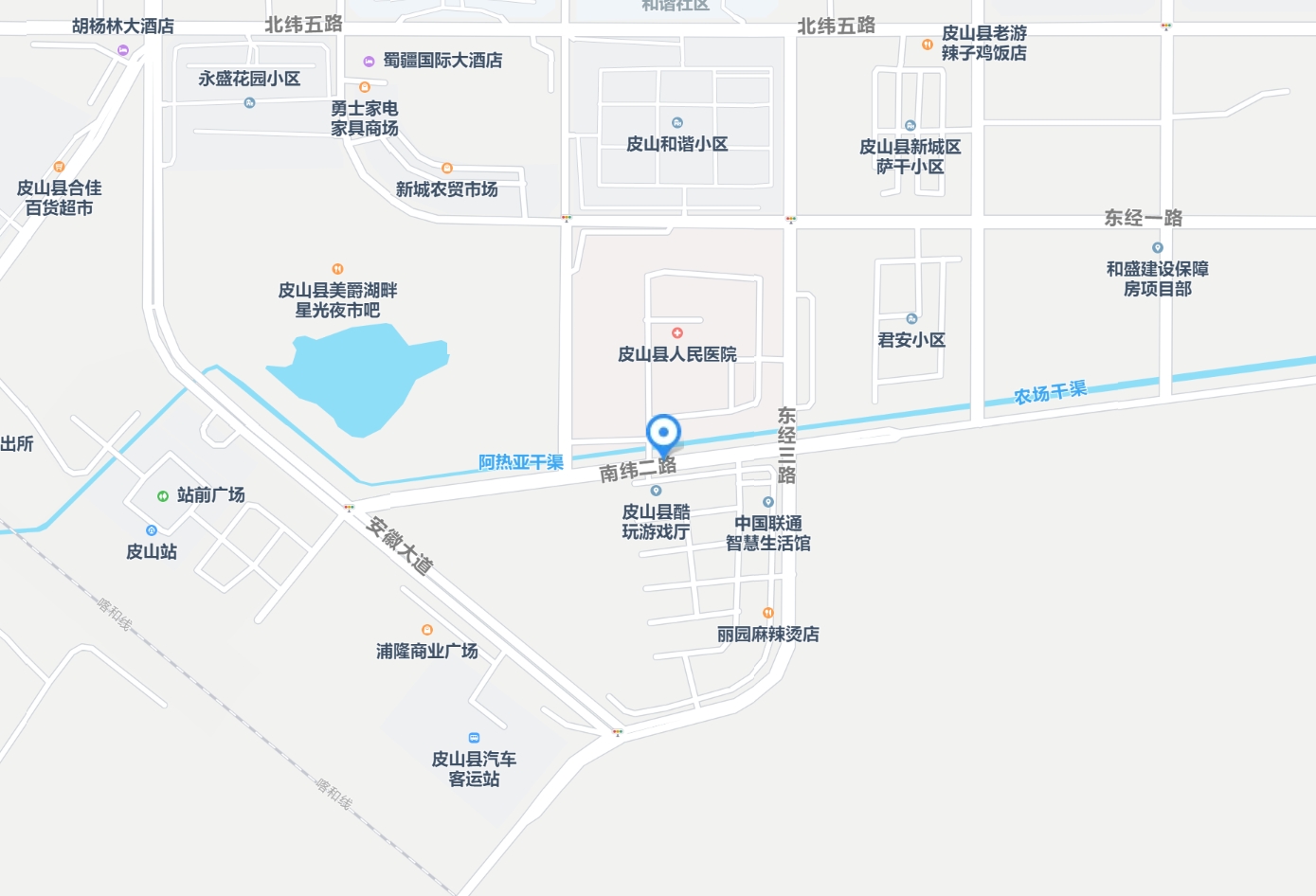Open the 中国联通智慧生活馆 marker
This screenshot has width=1316, height=896.
[x=767, y=502]
